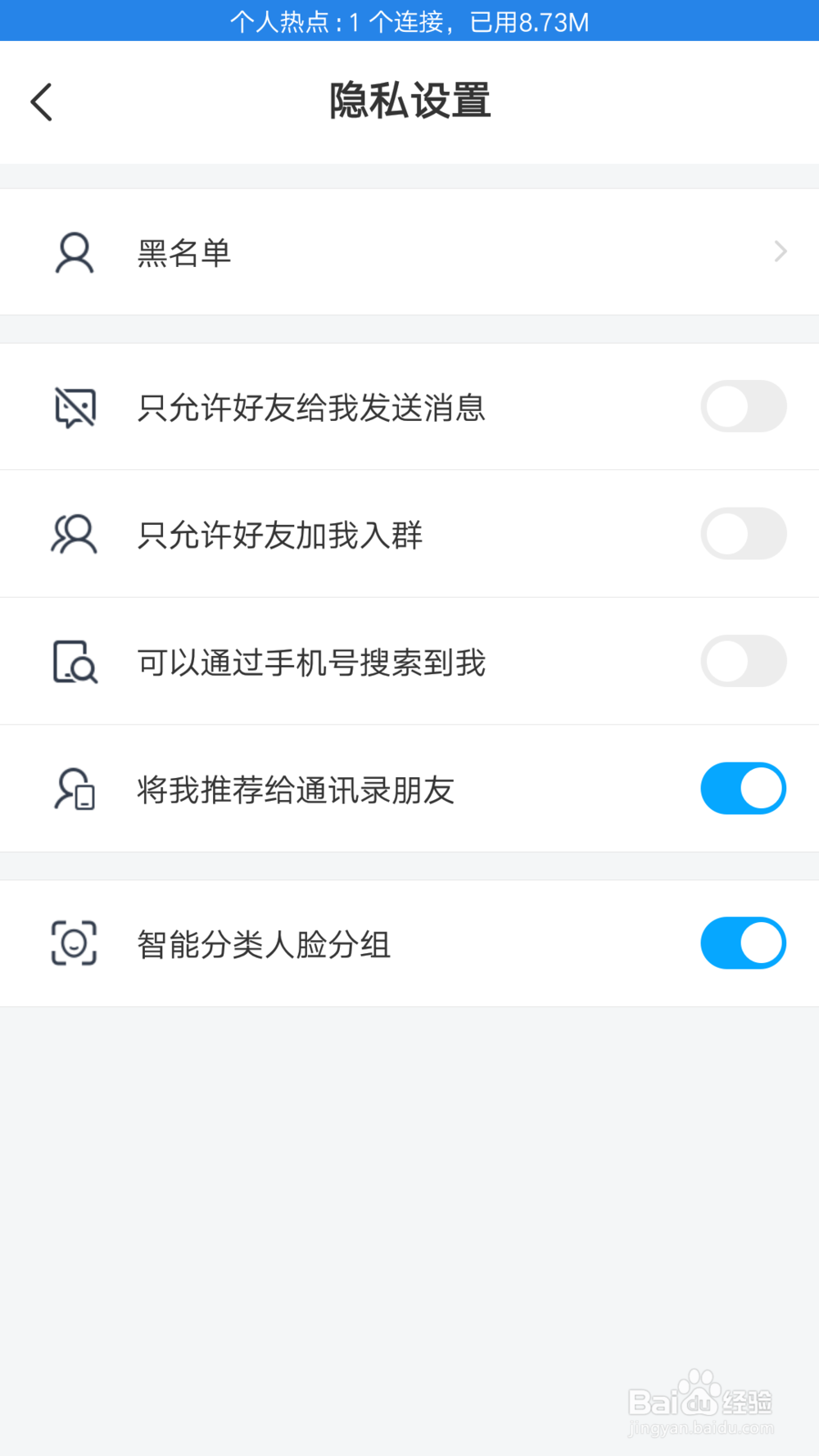Open the 黑名单 blacklist row
Viewport: 819px width, 1456px height.
tap(409, 251)
